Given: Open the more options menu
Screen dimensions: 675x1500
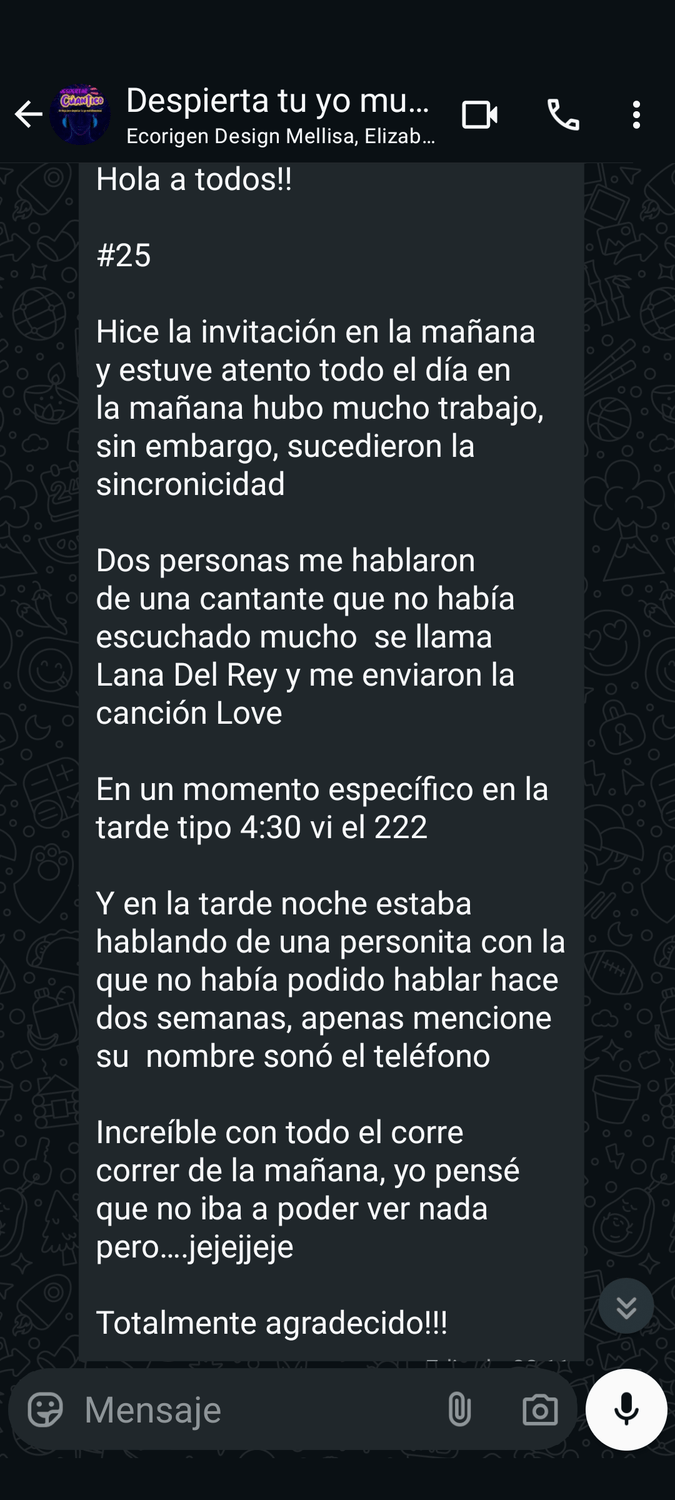Looking at the screenshot, I should click(636, 115).
